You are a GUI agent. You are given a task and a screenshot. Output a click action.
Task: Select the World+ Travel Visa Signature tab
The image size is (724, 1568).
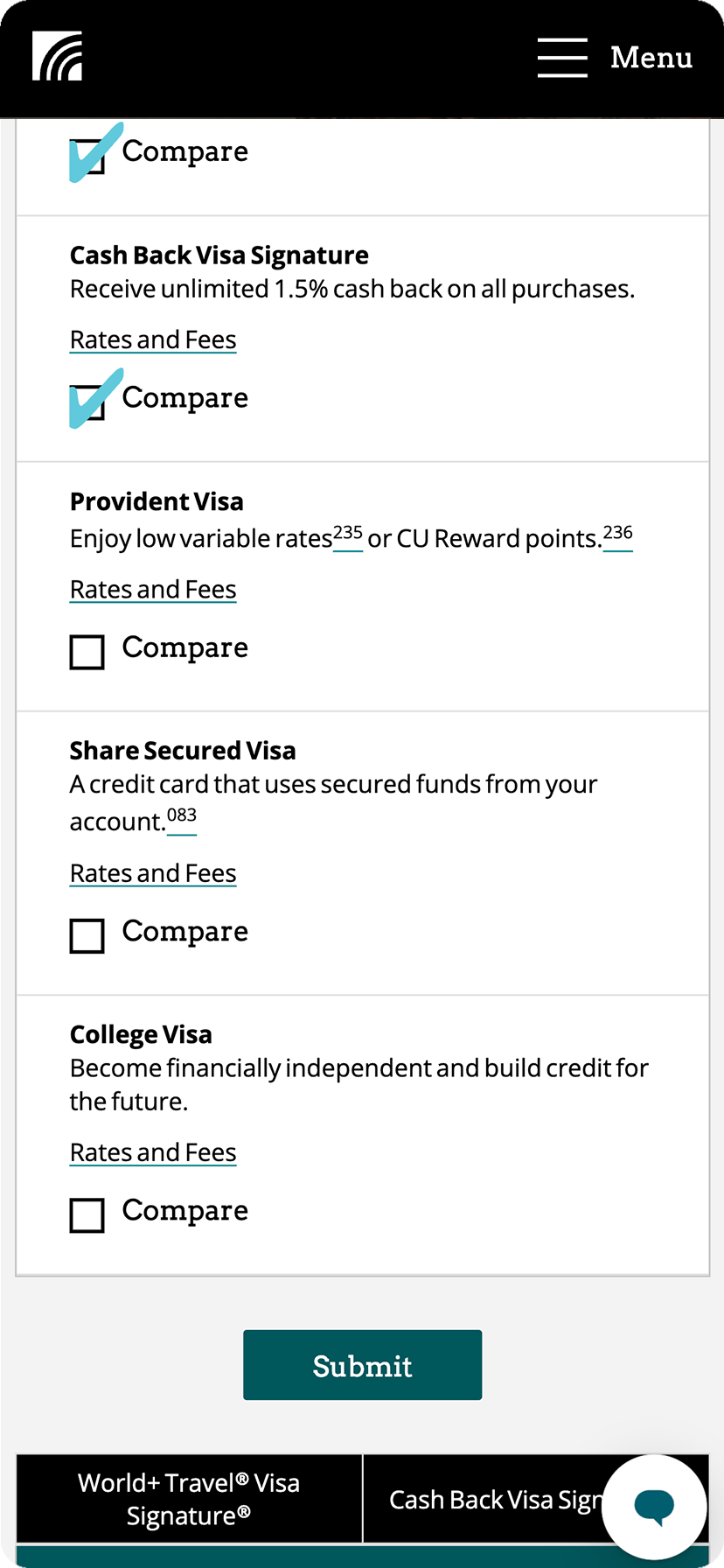pos(188,1498)
